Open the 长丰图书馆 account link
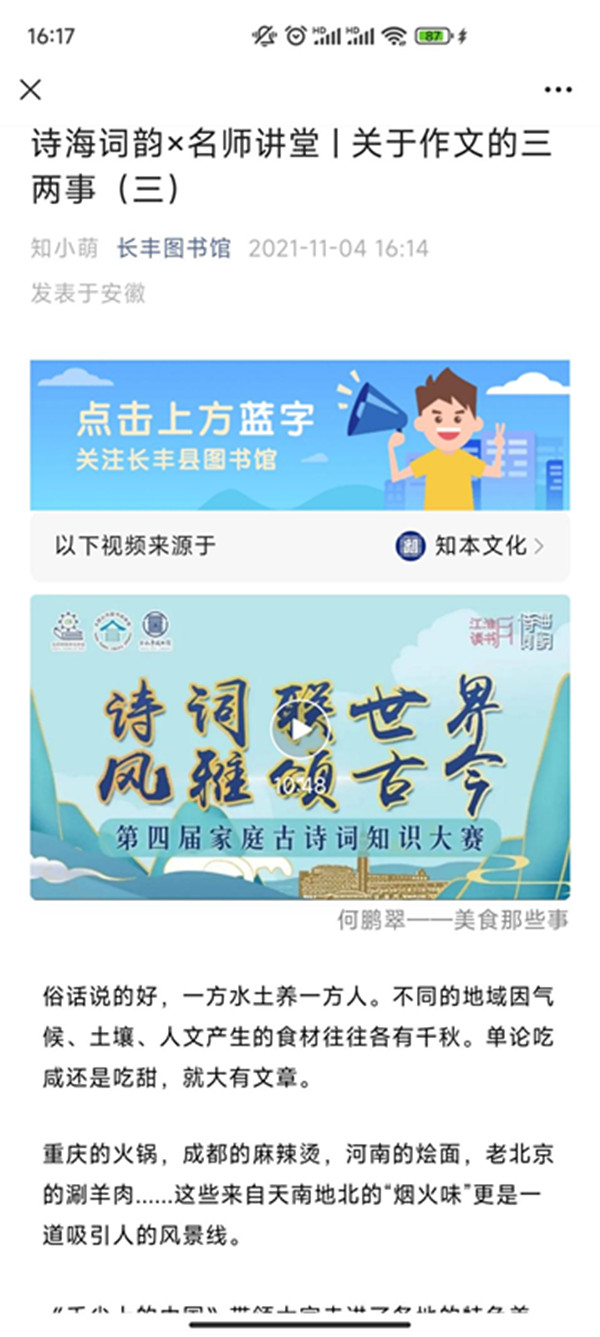The image size is (600, 1337). click(174, 248)
